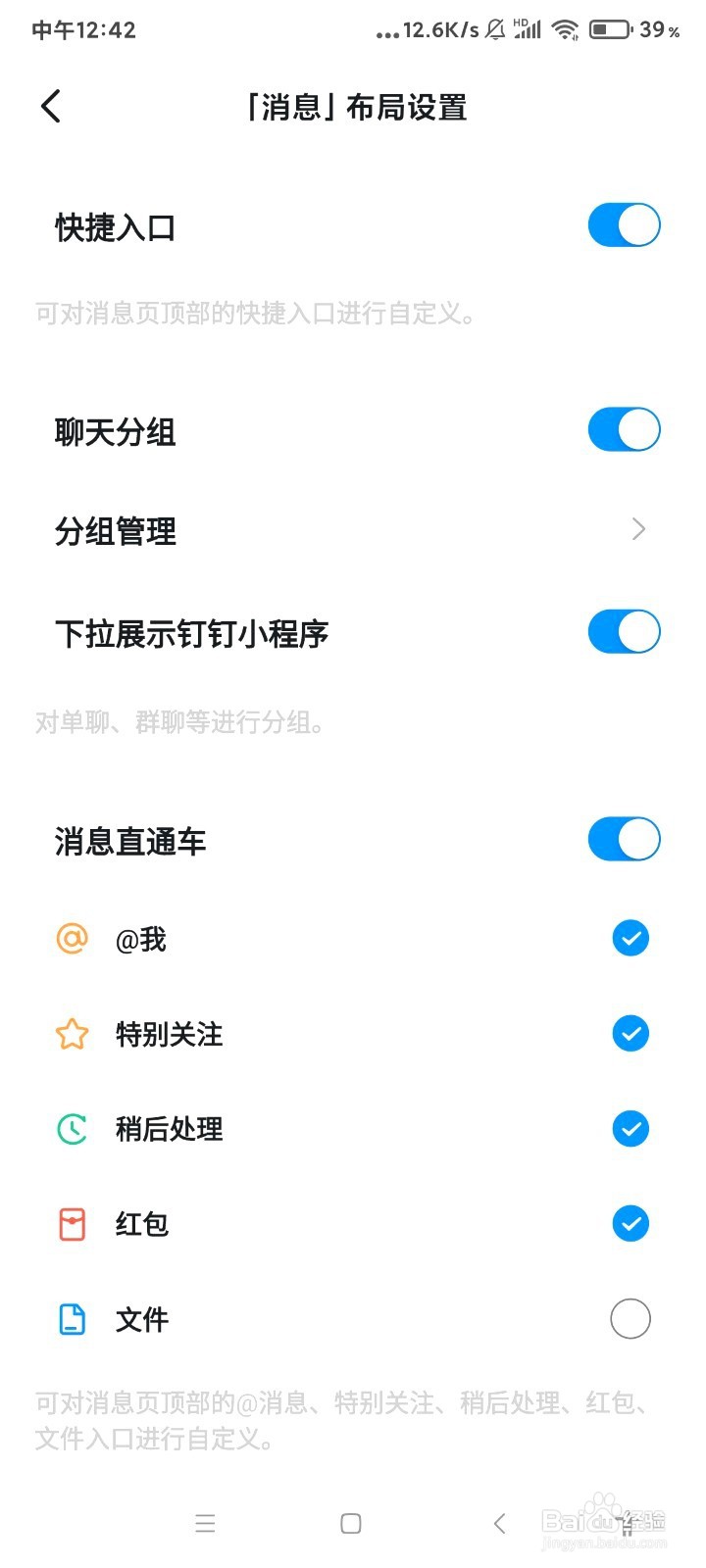The height and width of the screenshot is (1568, 706).
Task: Uncheck 稍后处理 entry
Action: tap(630, 1128)
